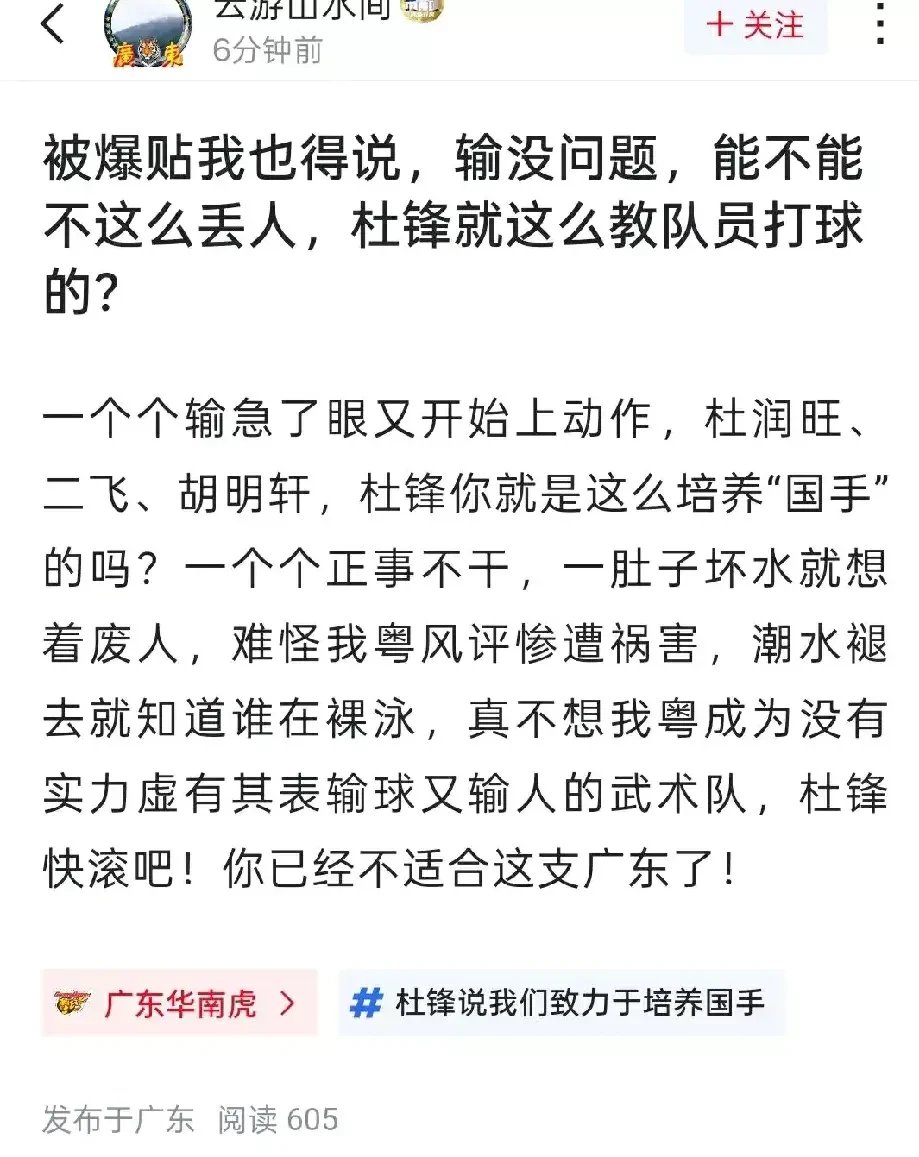Screen dimensions: 919x1157
Task: Tap the post body paragraph text
Action: click(x=450, y=640)
